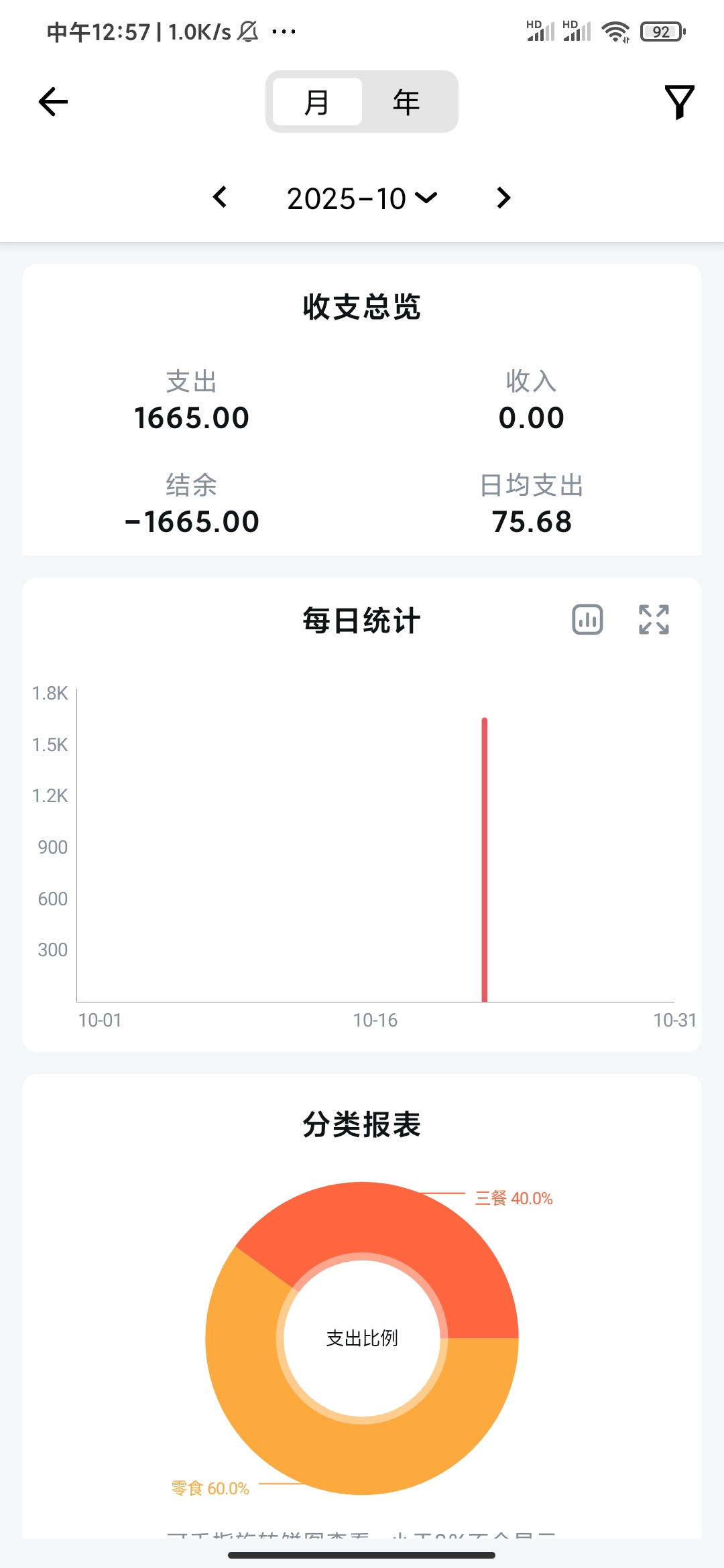Go to the previous month with left arrow

pos(220,198)
